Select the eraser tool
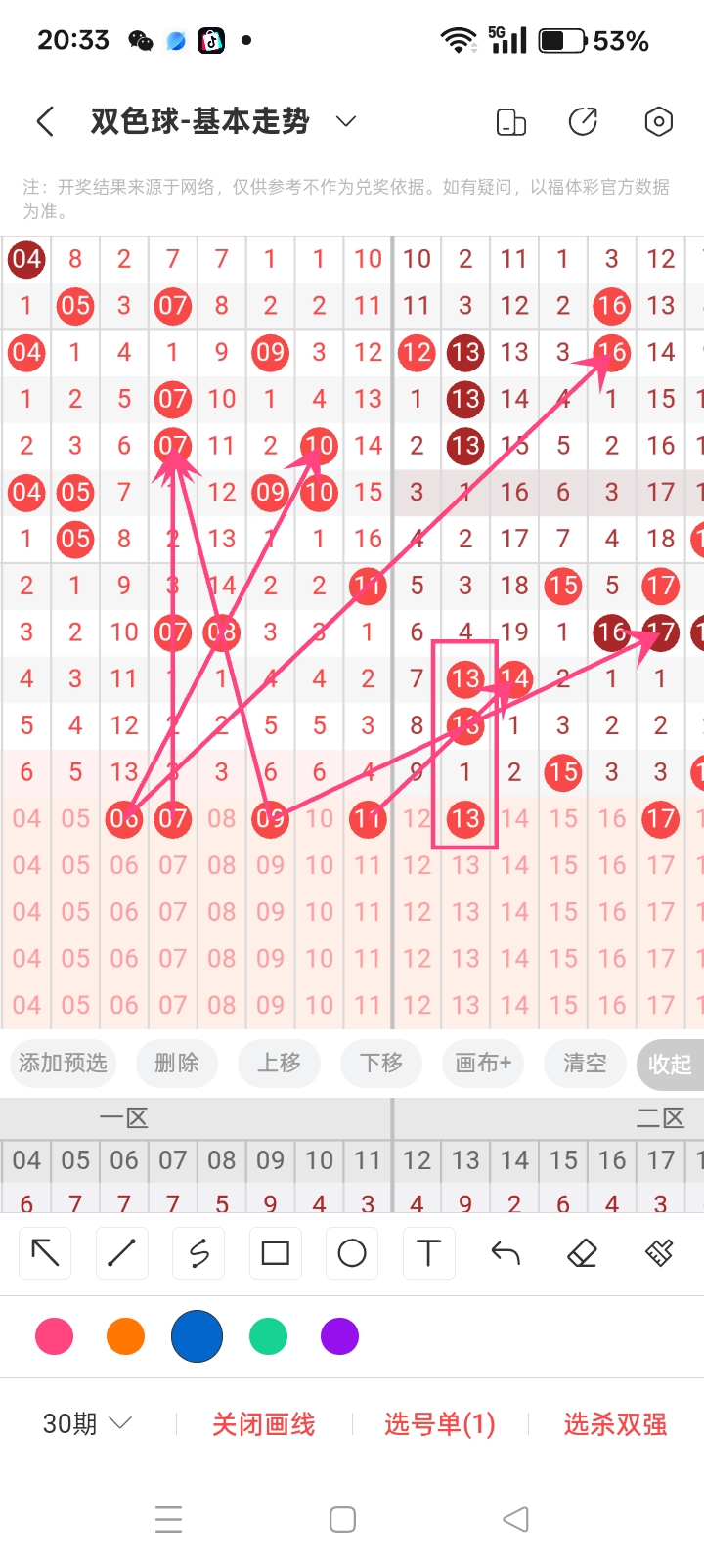Image resolution: width=704 pixels, height=1568 pixels. coord(581,1252)
